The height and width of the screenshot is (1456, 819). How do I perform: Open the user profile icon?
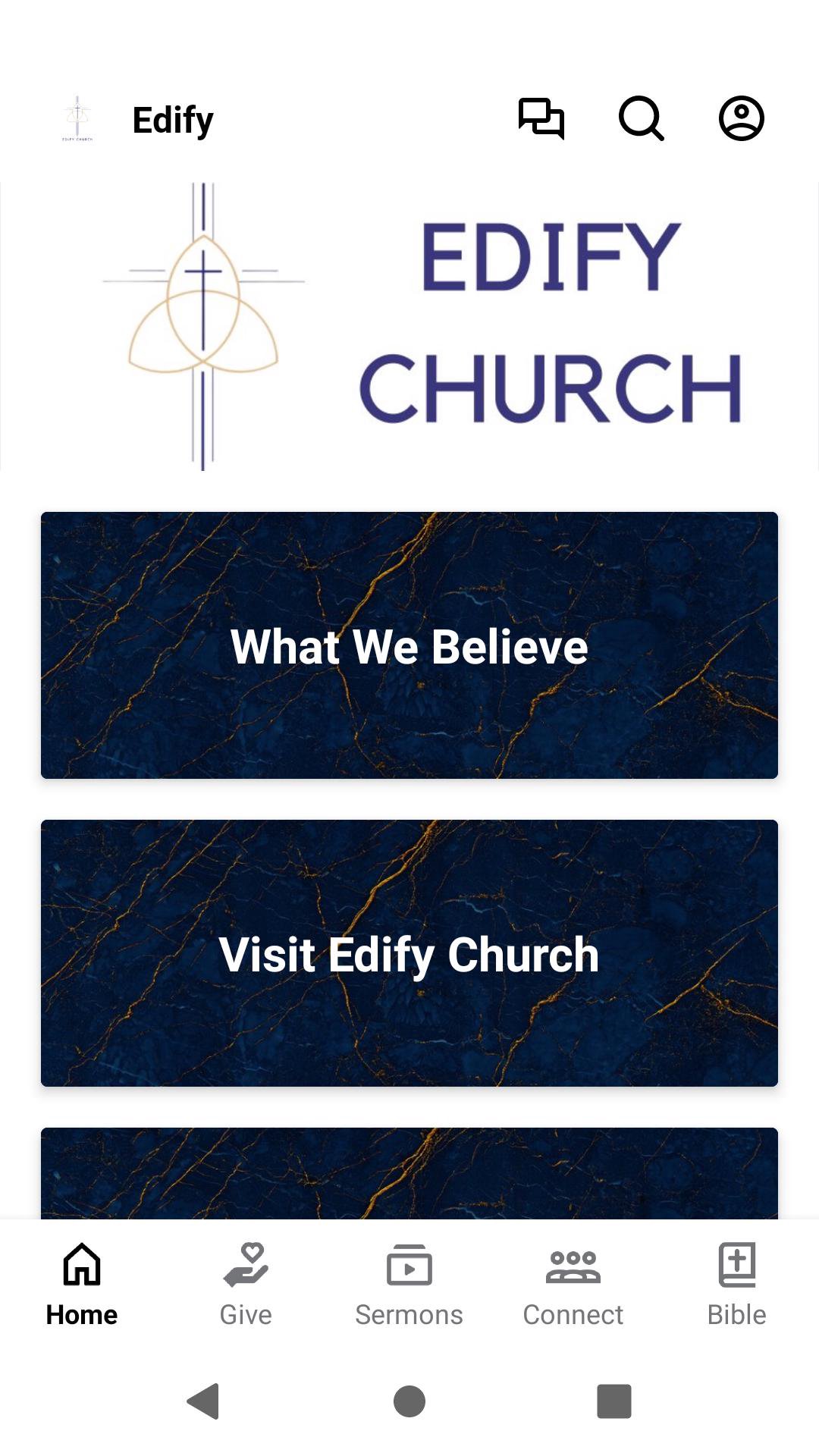(x=741, y=118)
